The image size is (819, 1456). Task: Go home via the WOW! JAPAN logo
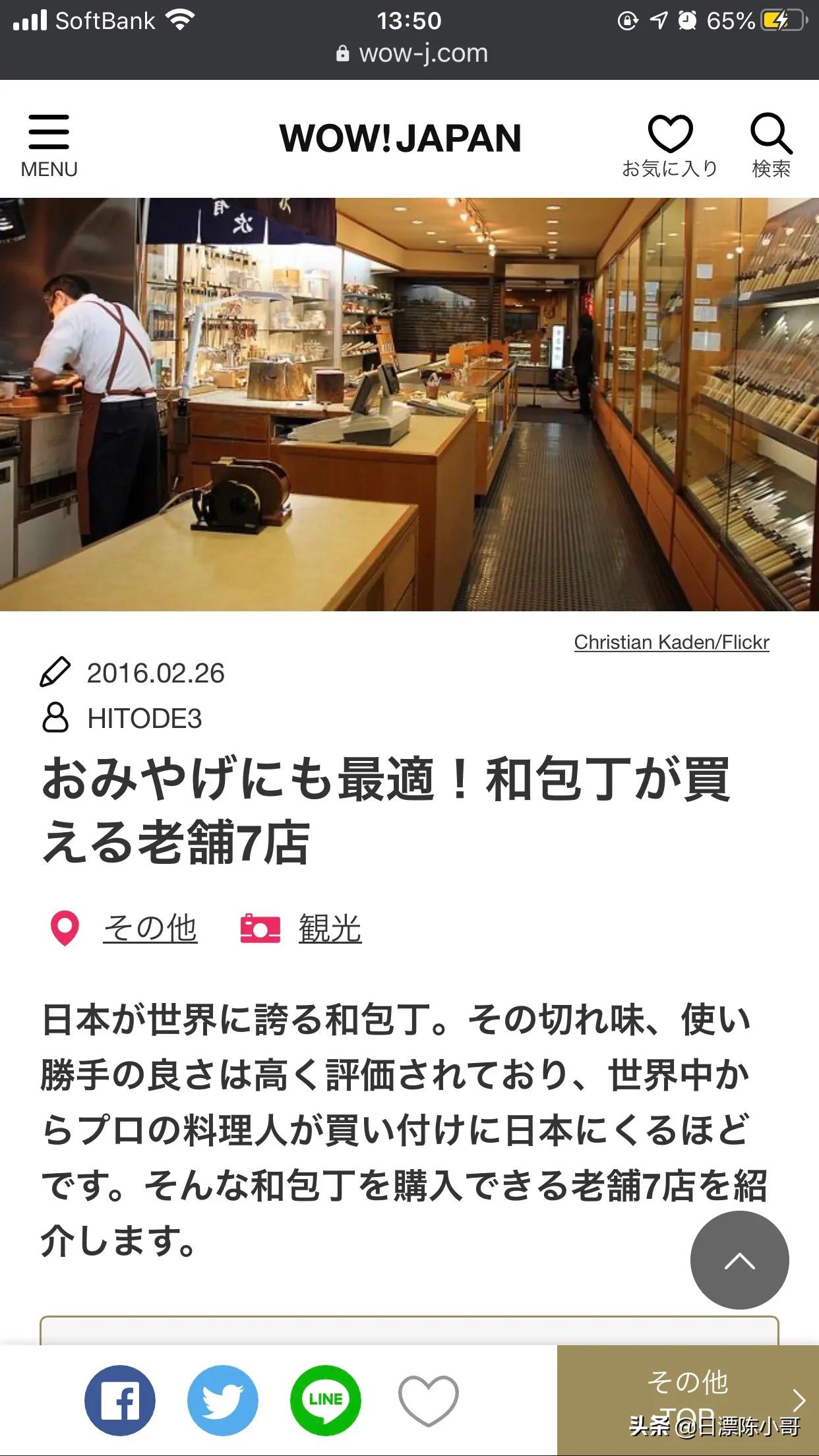[400, 137]
